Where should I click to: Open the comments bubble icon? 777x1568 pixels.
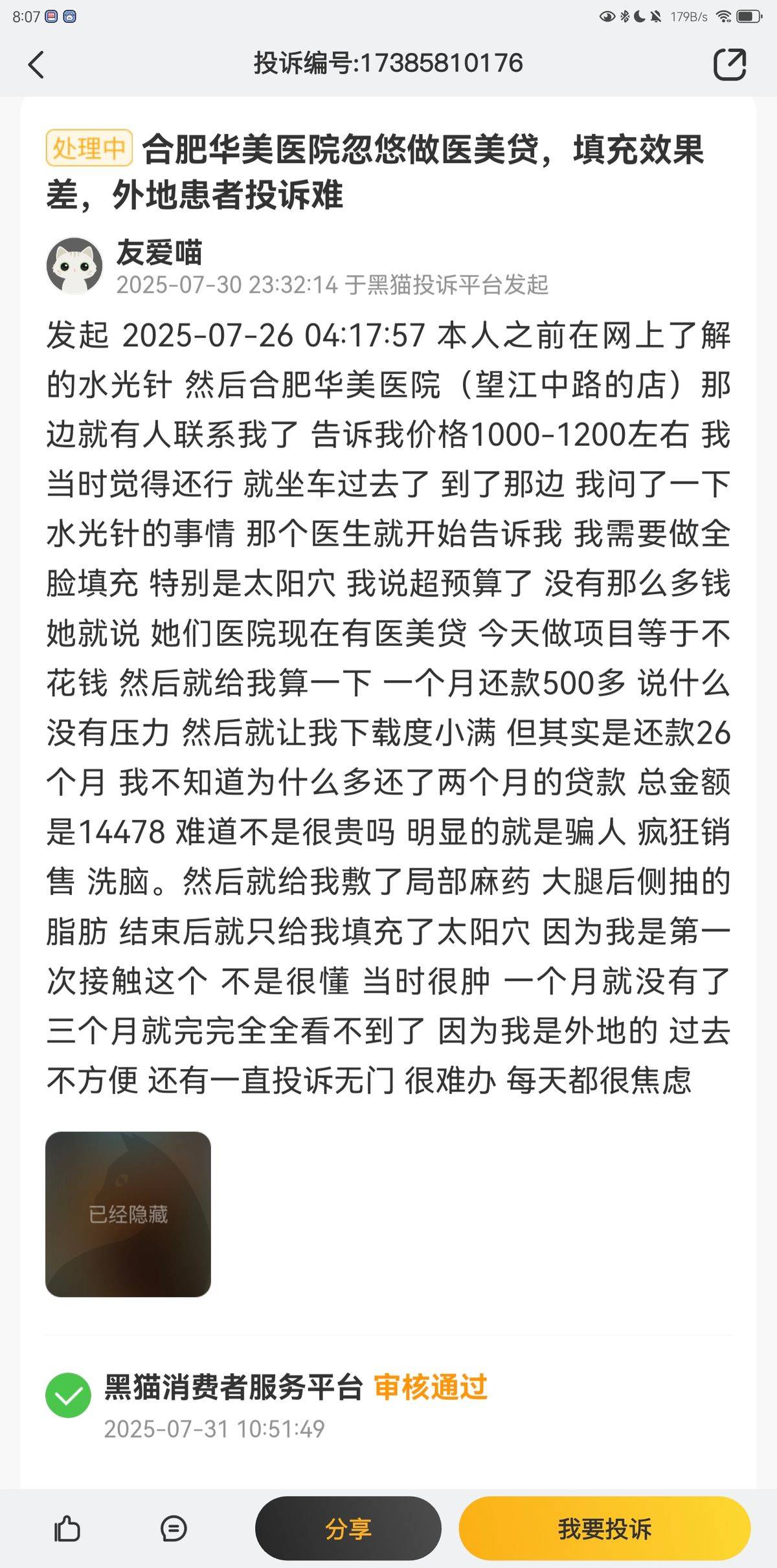tap(173, 1529)
